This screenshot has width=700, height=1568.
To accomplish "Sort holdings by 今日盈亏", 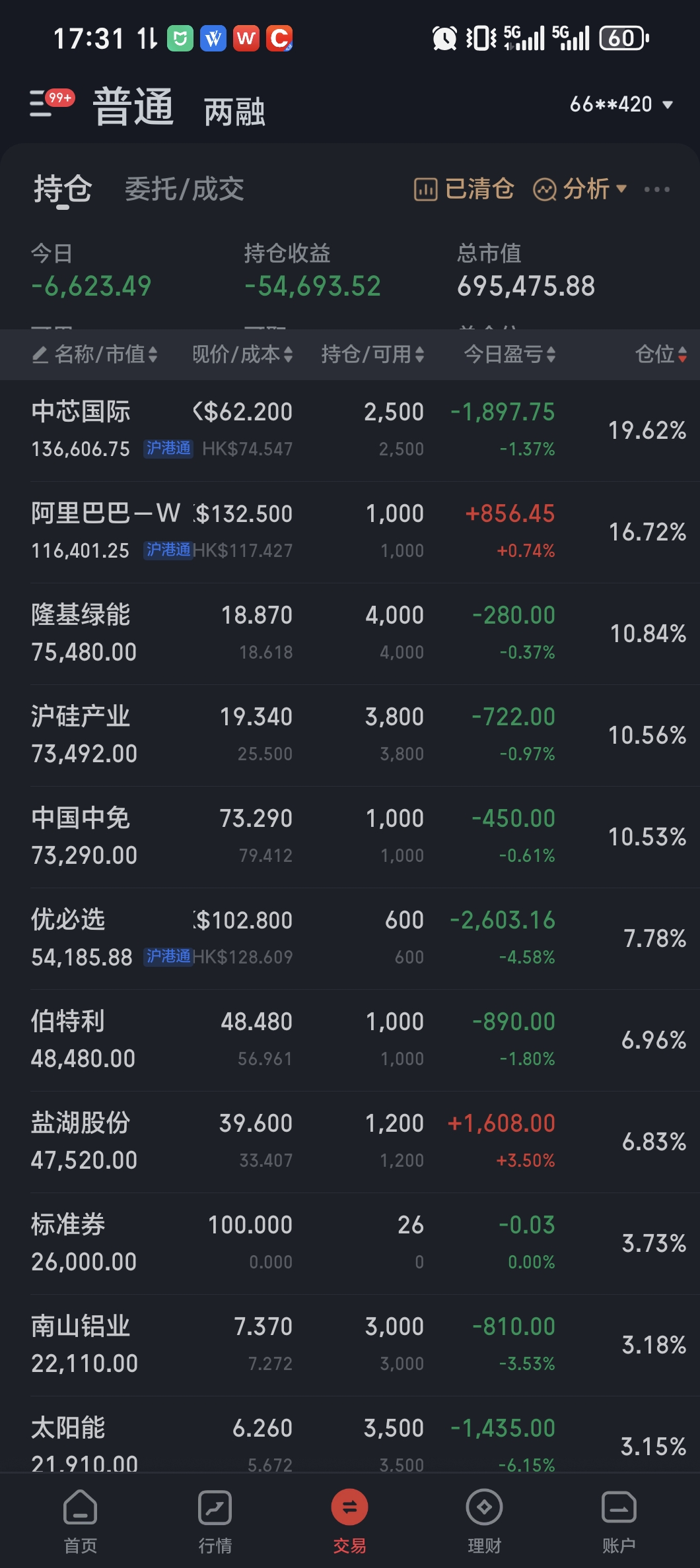I will pos(509,354).
